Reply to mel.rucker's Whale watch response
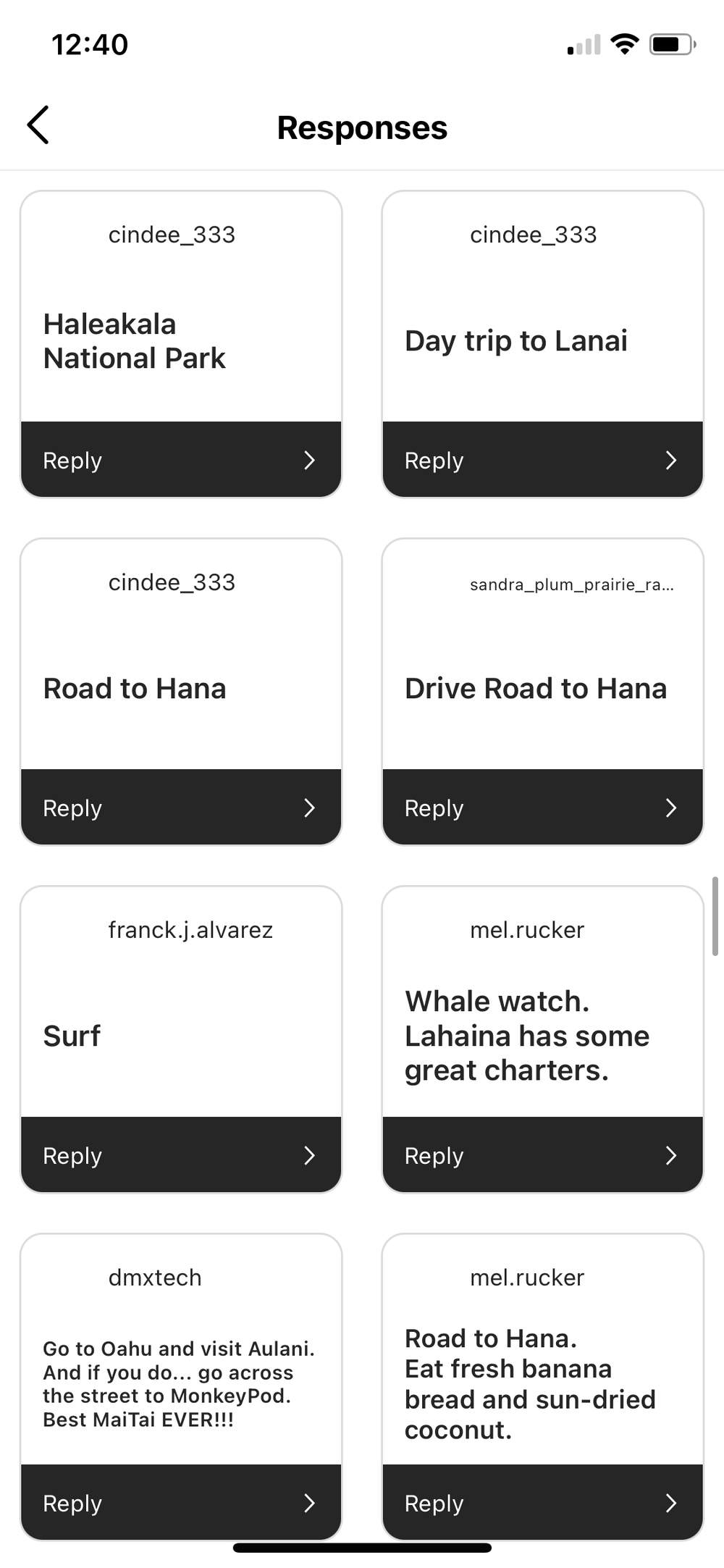 click(x=543, y=1154)
